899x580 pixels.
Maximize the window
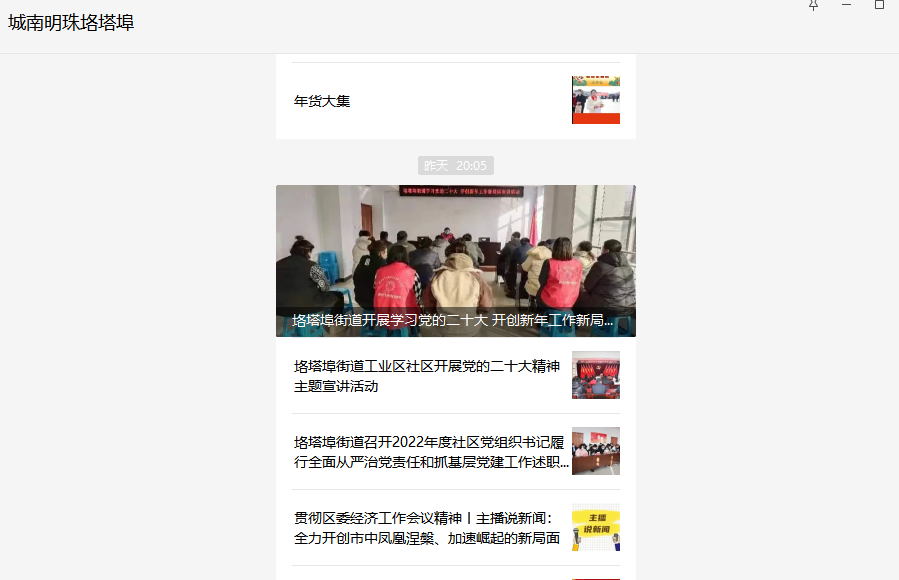(x=879, y=5)
